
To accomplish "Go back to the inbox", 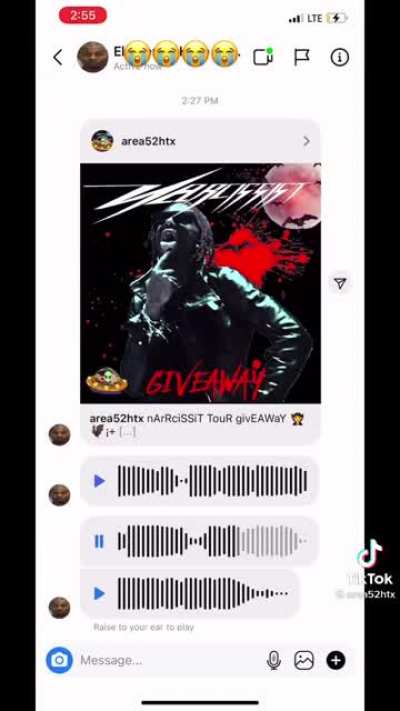I will [x=58, y=58].
